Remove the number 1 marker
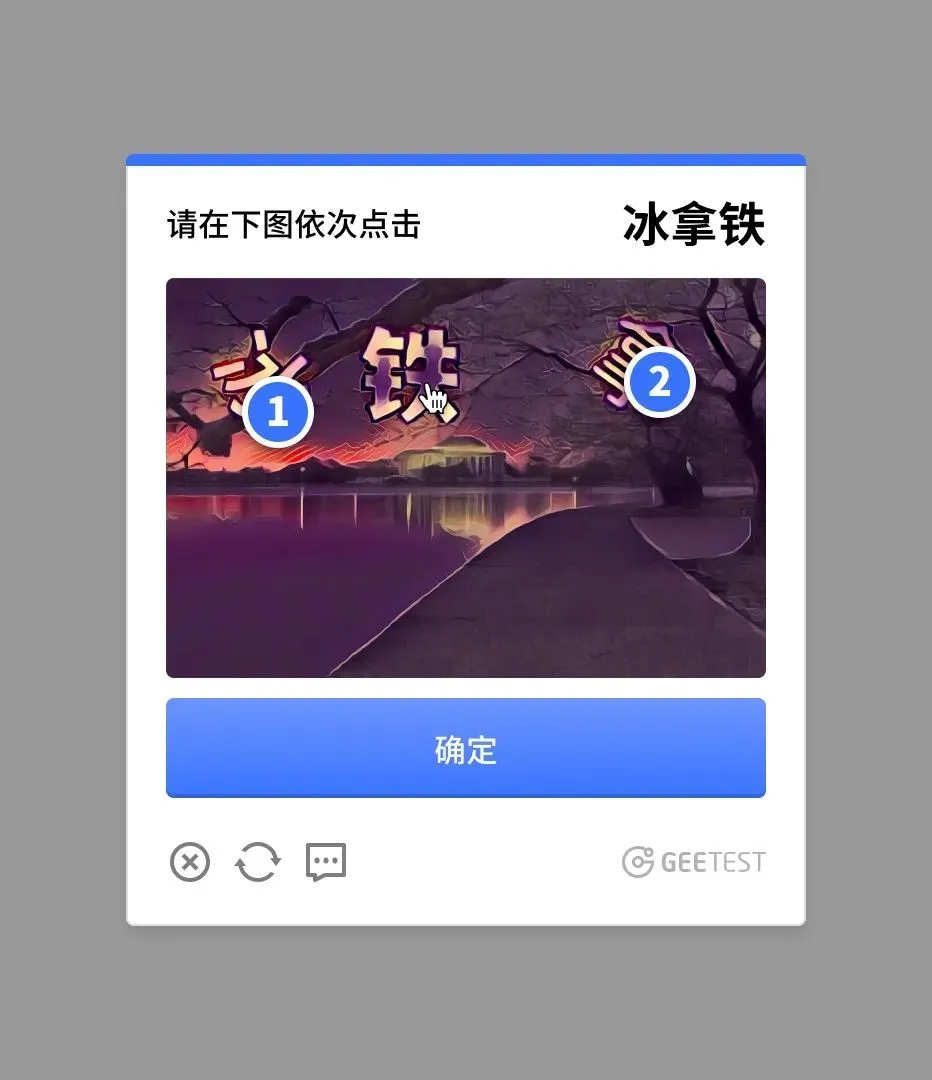Image resolution: width=932 pixels, height=1080 pixels. 278,412
